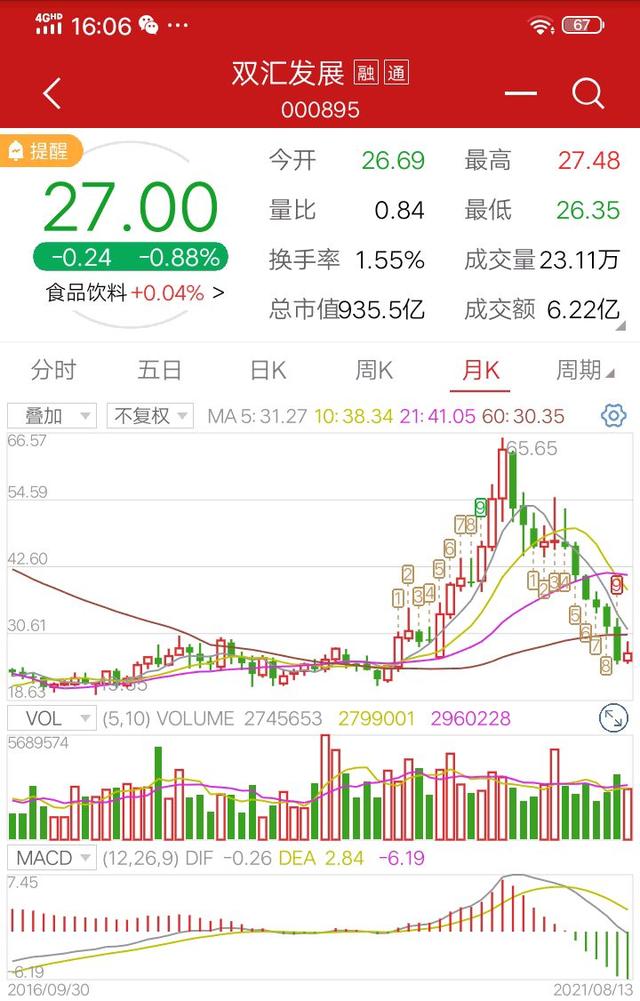This screenshot has height=1001, width=640.
Task: View the 周K chart tab
Action: (374, 370)
